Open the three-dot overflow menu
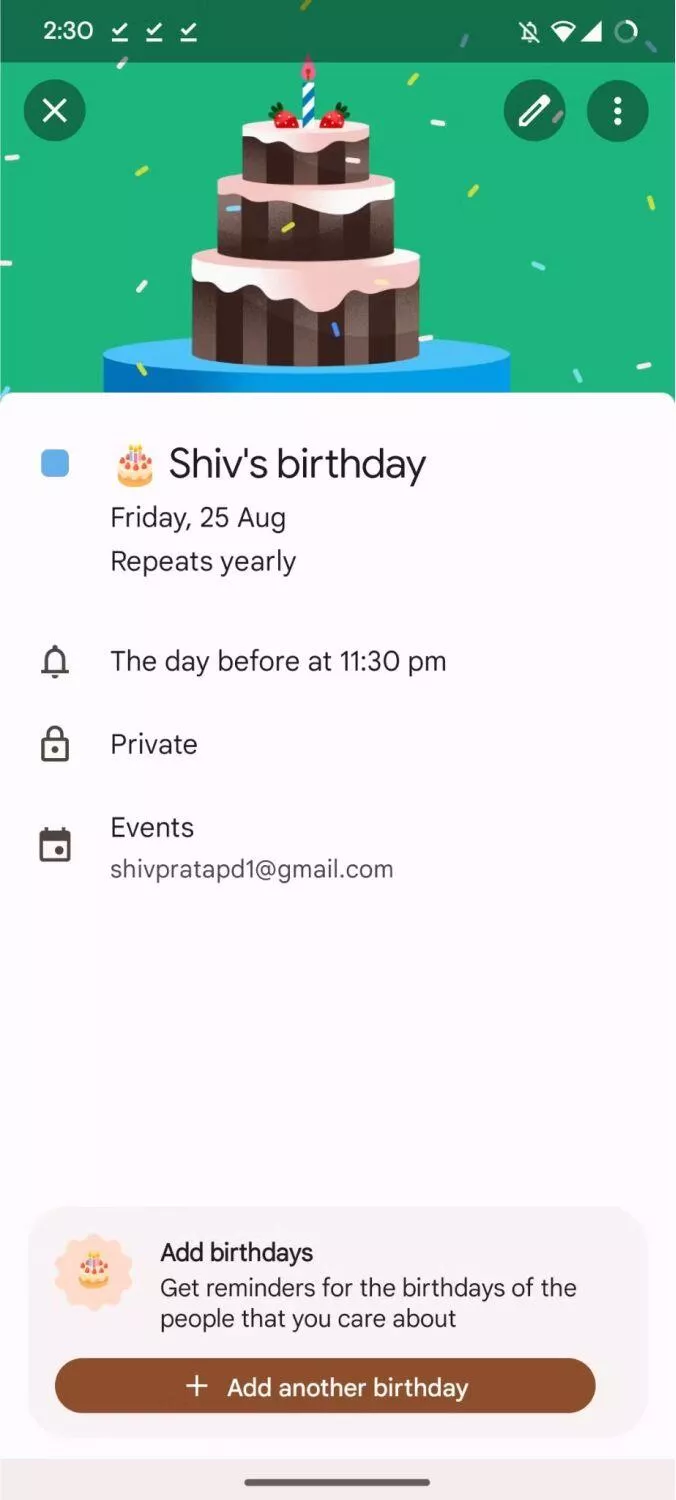Screen dimensions: 676x1500 (618, 110)
